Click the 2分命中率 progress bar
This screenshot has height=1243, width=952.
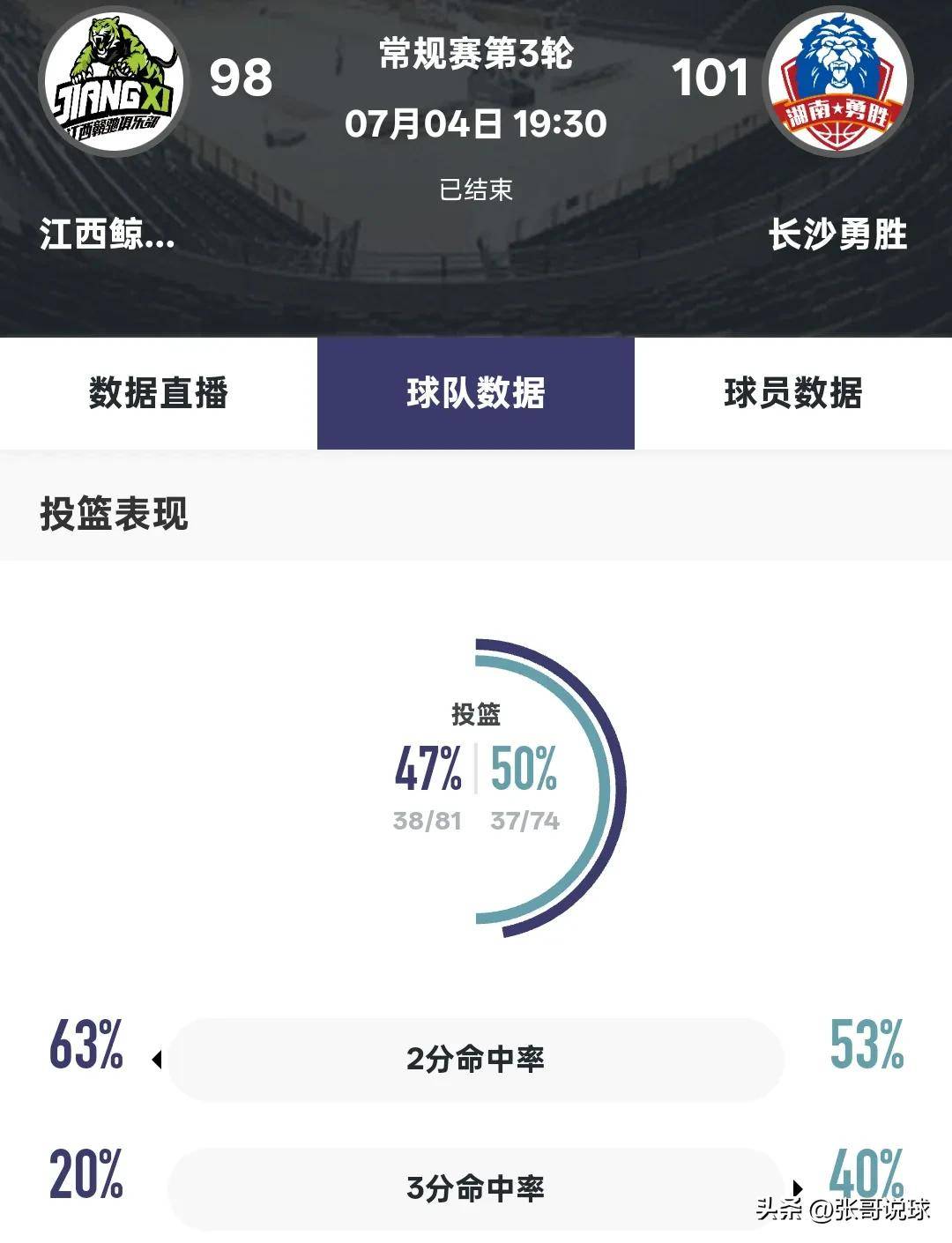[476, 1062]
